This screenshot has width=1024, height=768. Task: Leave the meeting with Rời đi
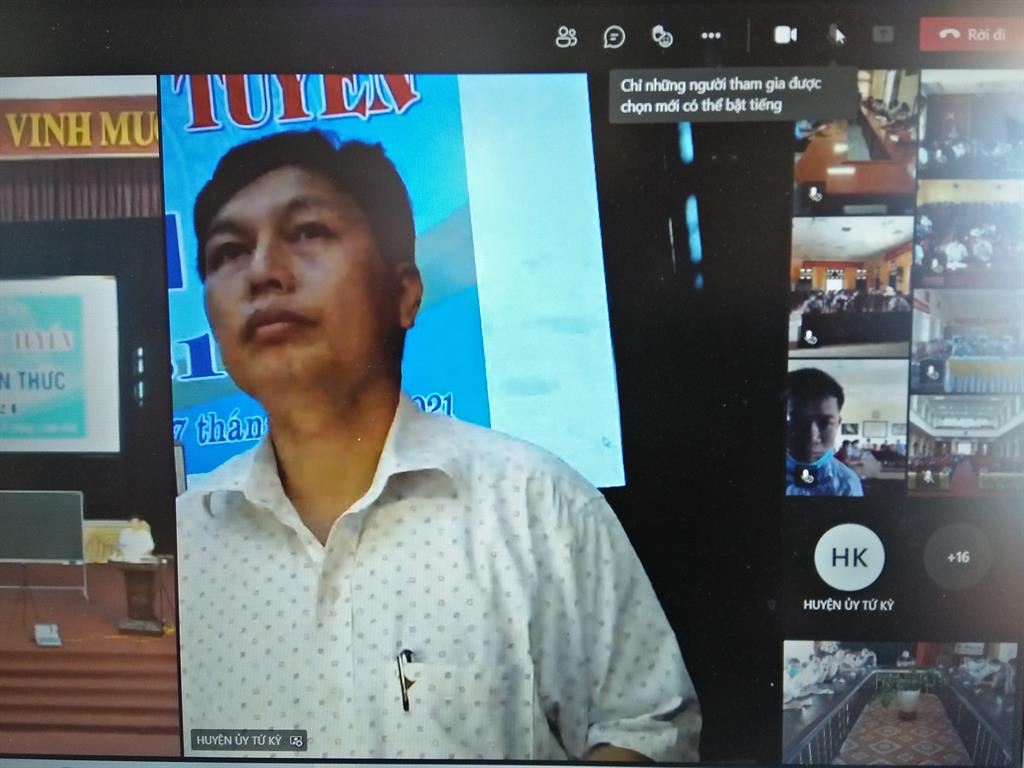971,35
